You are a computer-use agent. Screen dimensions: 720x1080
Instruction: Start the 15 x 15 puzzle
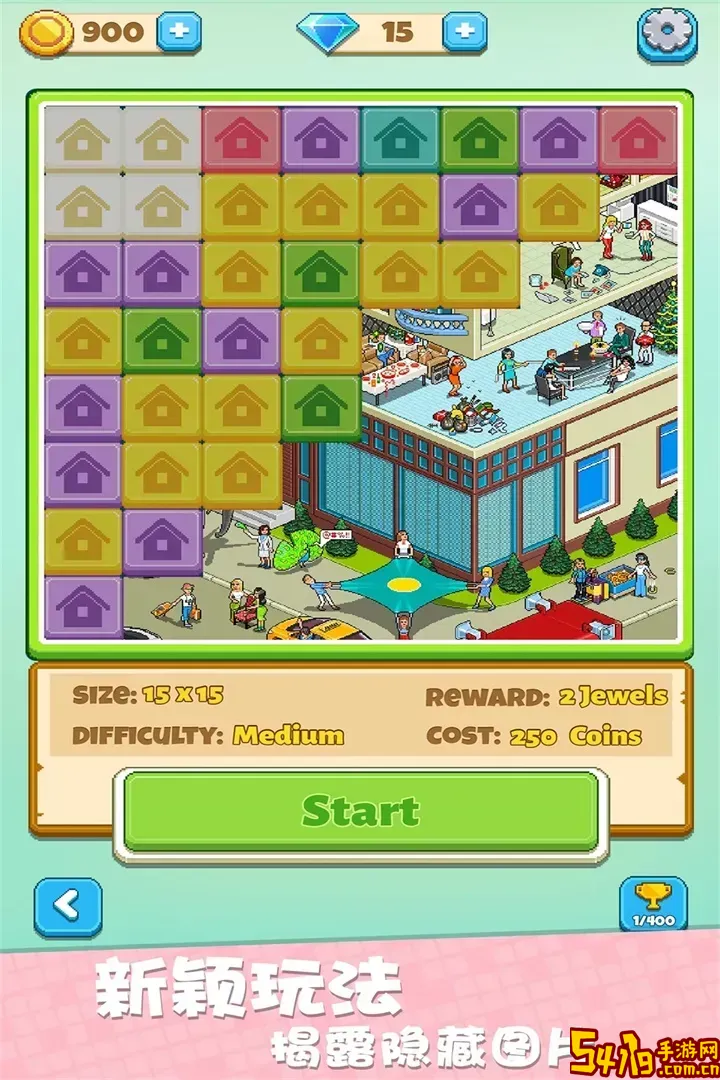(x=360, y=811)
